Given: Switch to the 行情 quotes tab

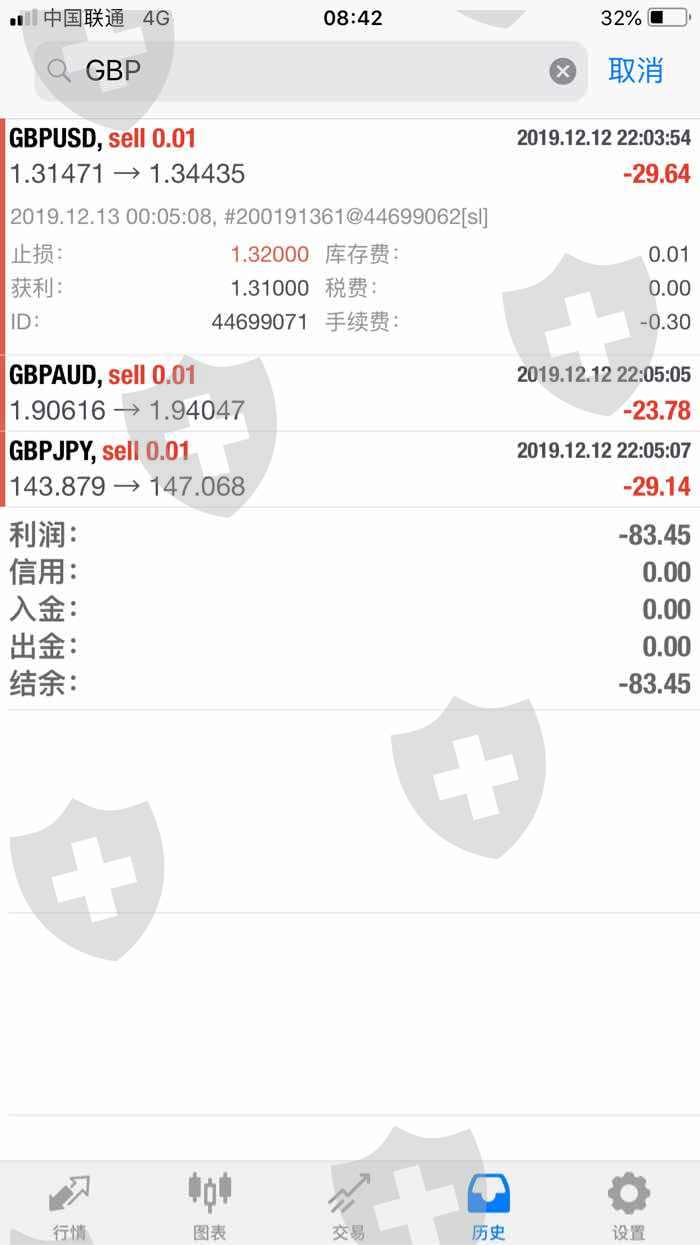Looking at the screenshot, I should coord(70,1205).
